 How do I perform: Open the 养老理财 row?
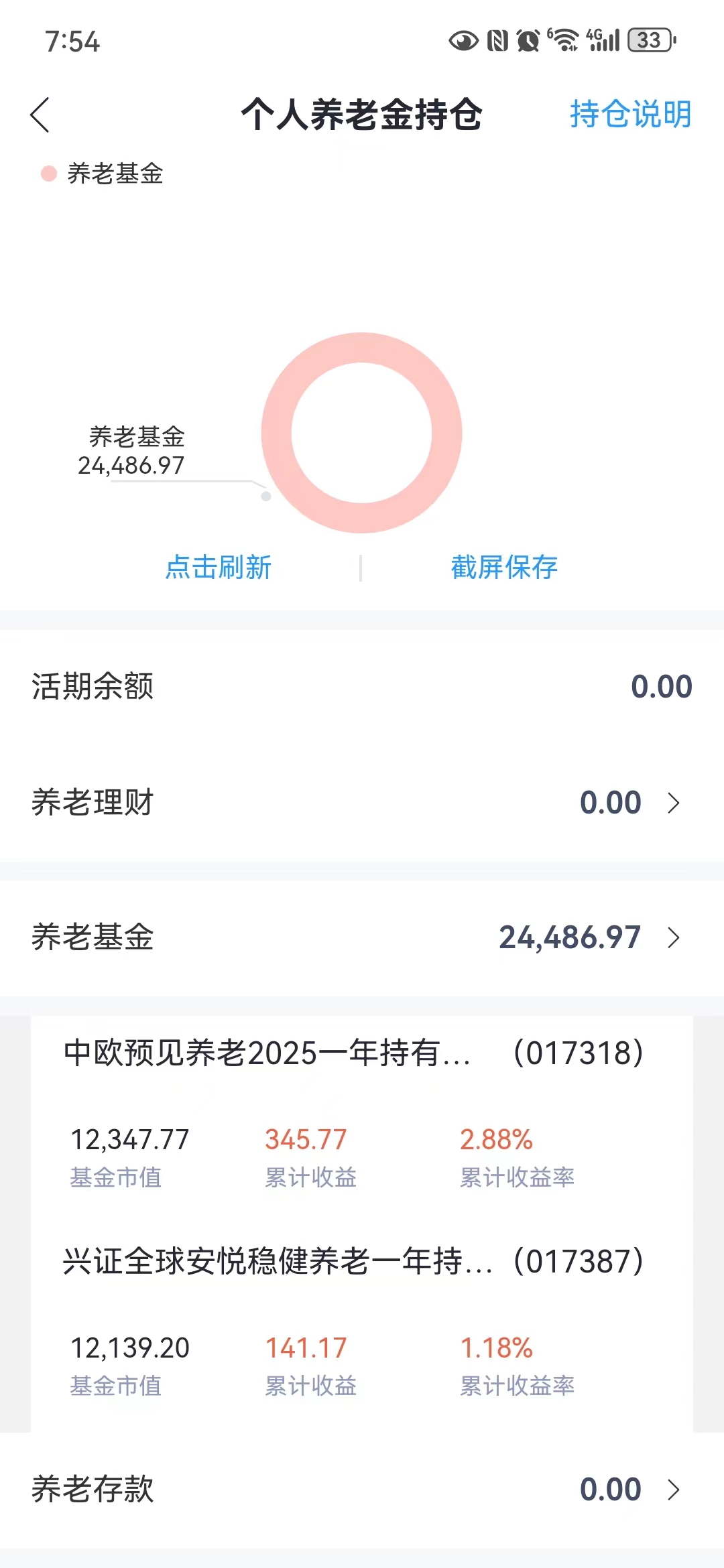coord(362,803)
